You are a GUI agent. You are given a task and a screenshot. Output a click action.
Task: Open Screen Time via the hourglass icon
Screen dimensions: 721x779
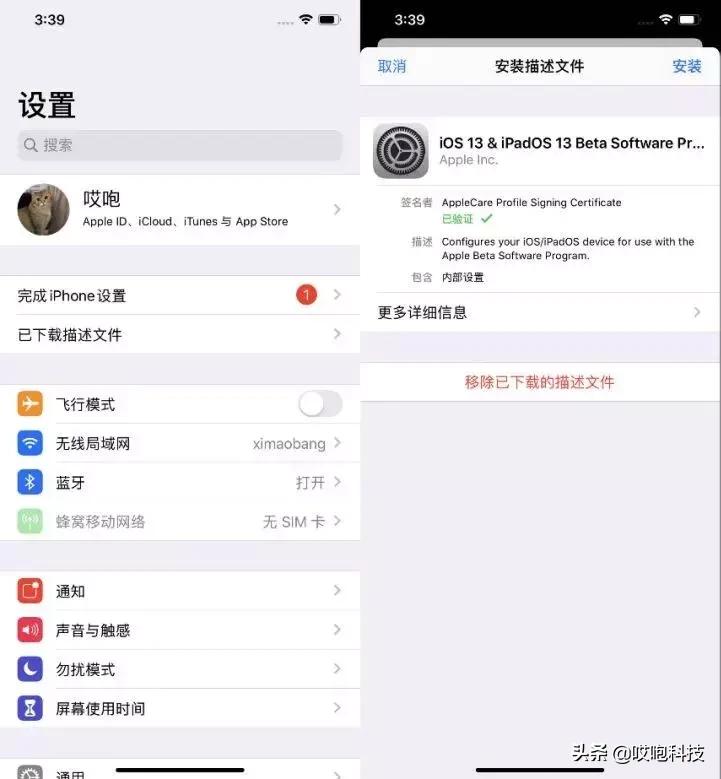click(30, 708)
